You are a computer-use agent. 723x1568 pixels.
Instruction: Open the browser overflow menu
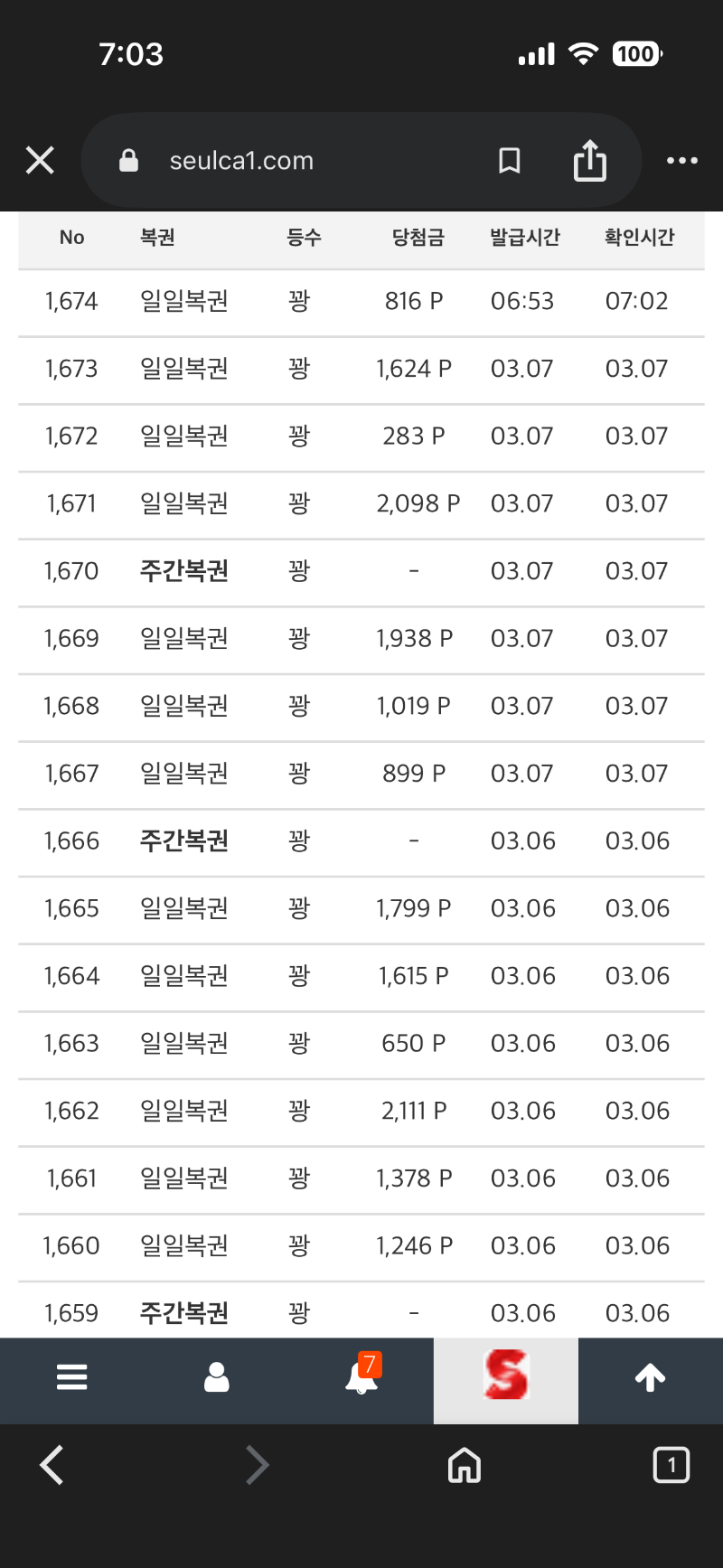[681, 161]
